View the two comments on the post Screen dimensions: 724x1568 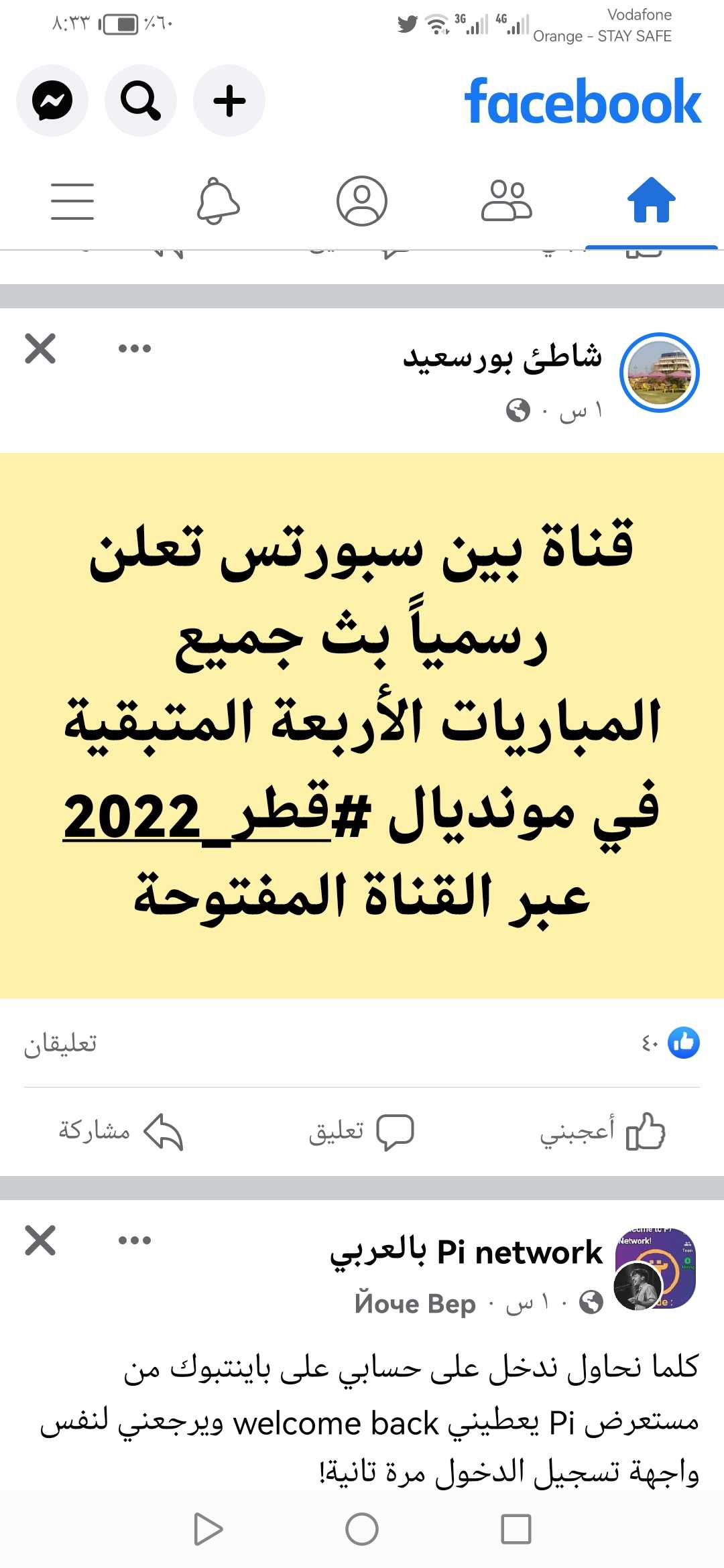60,1043
